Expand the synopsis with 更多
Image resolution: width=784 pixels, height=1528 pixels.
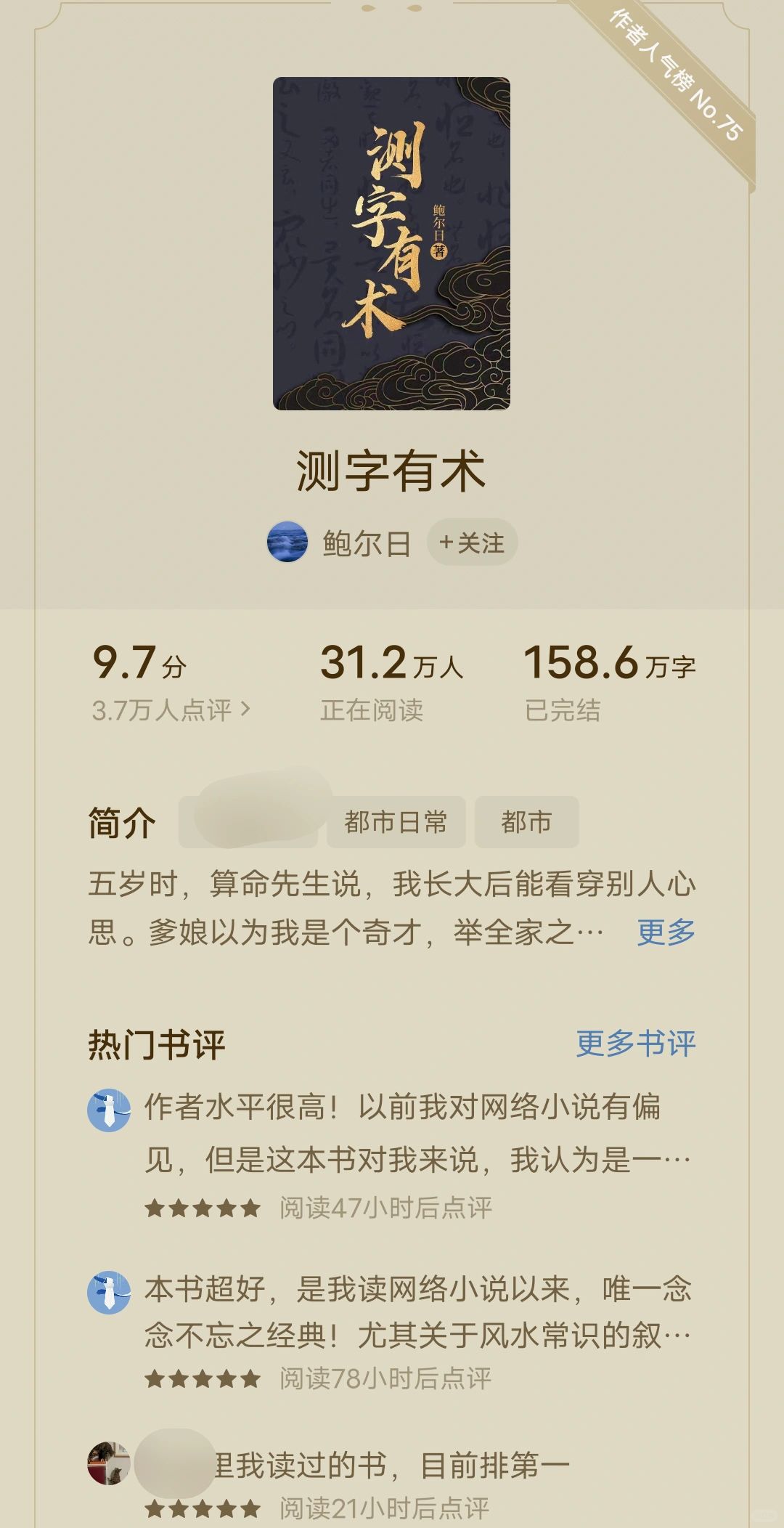point(666,932)
